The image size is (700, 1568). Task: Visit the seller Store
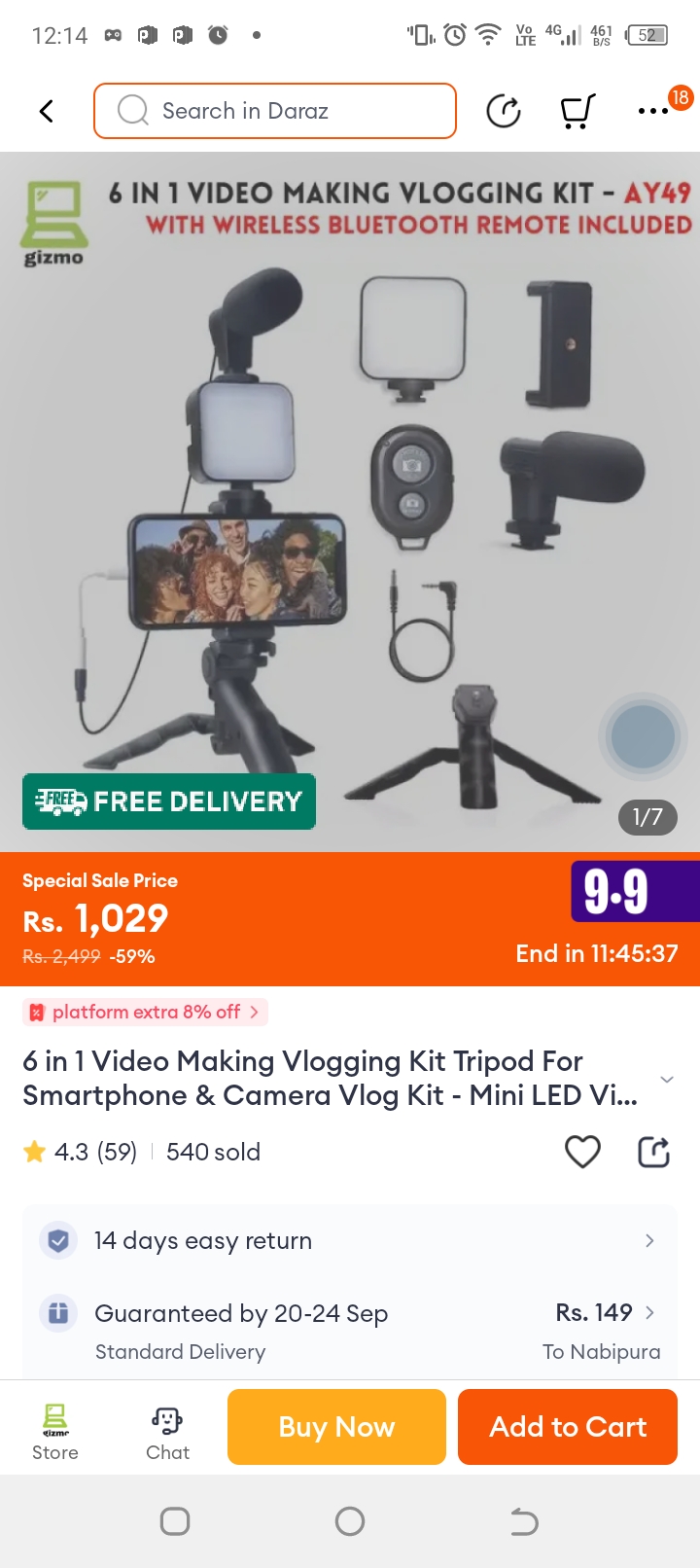click(x=55, y=1429)
